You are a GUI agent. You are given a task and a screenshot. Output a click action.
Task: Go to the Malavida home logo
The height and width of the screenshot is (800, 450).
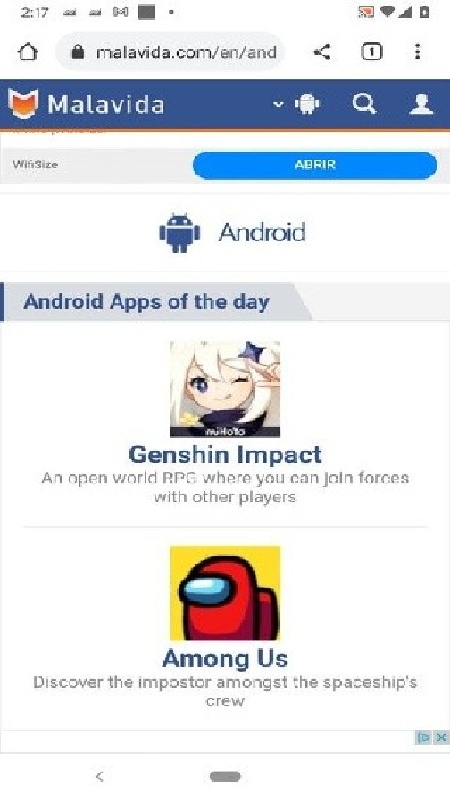pyautogui.click(x=86, y=104)
